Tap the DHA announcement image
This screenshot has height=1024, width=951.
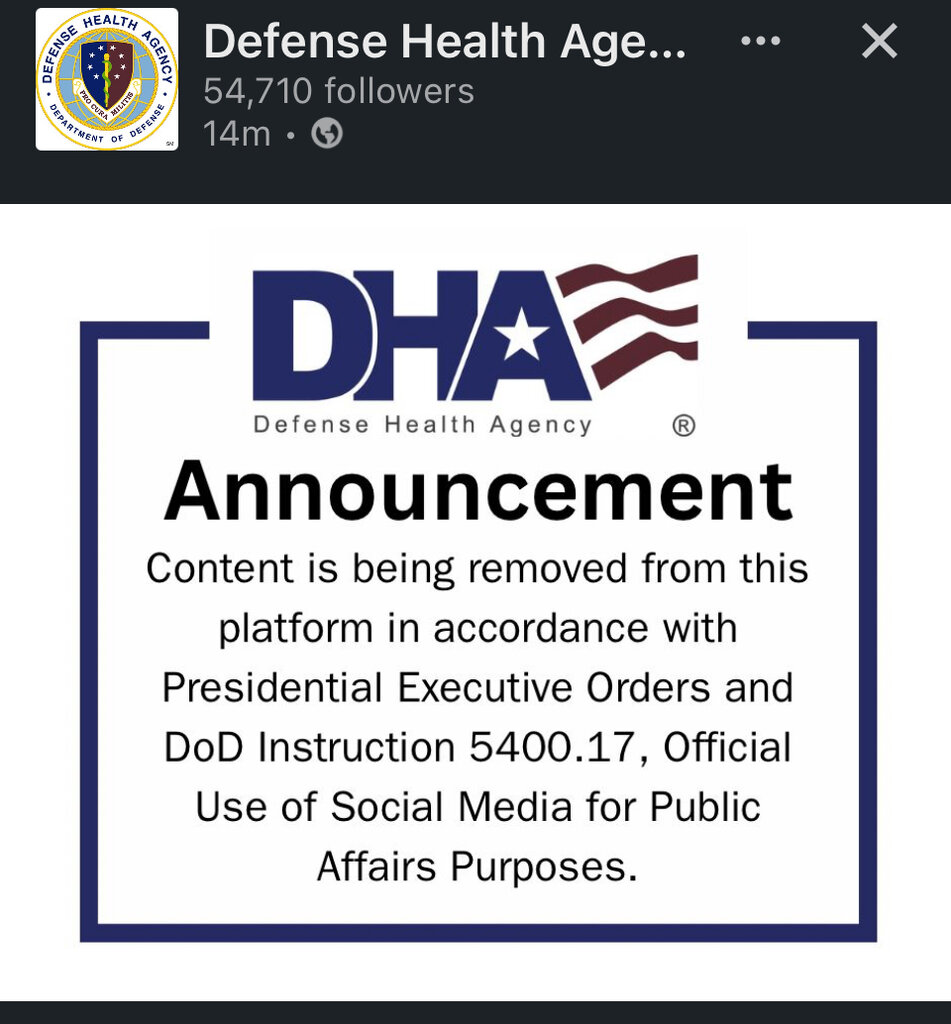coord(476,600)
